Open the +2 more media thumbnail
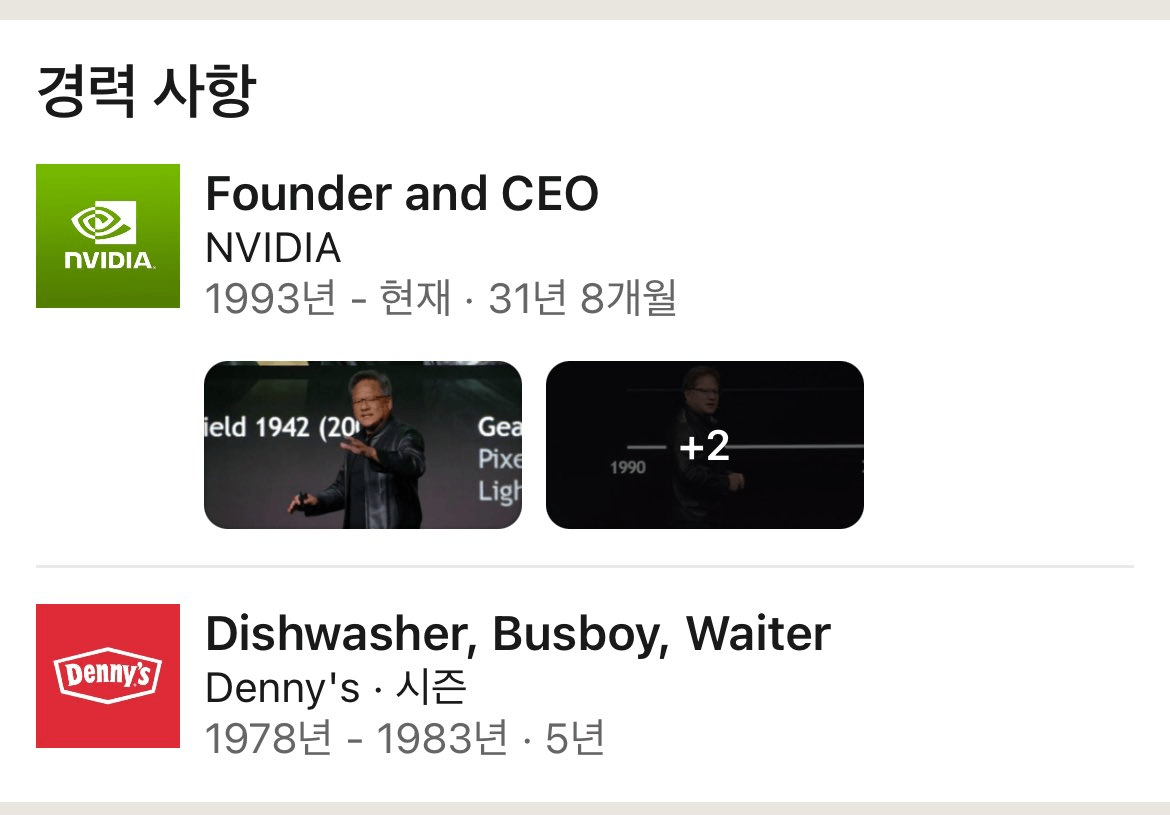 click(x=705, y=445)
